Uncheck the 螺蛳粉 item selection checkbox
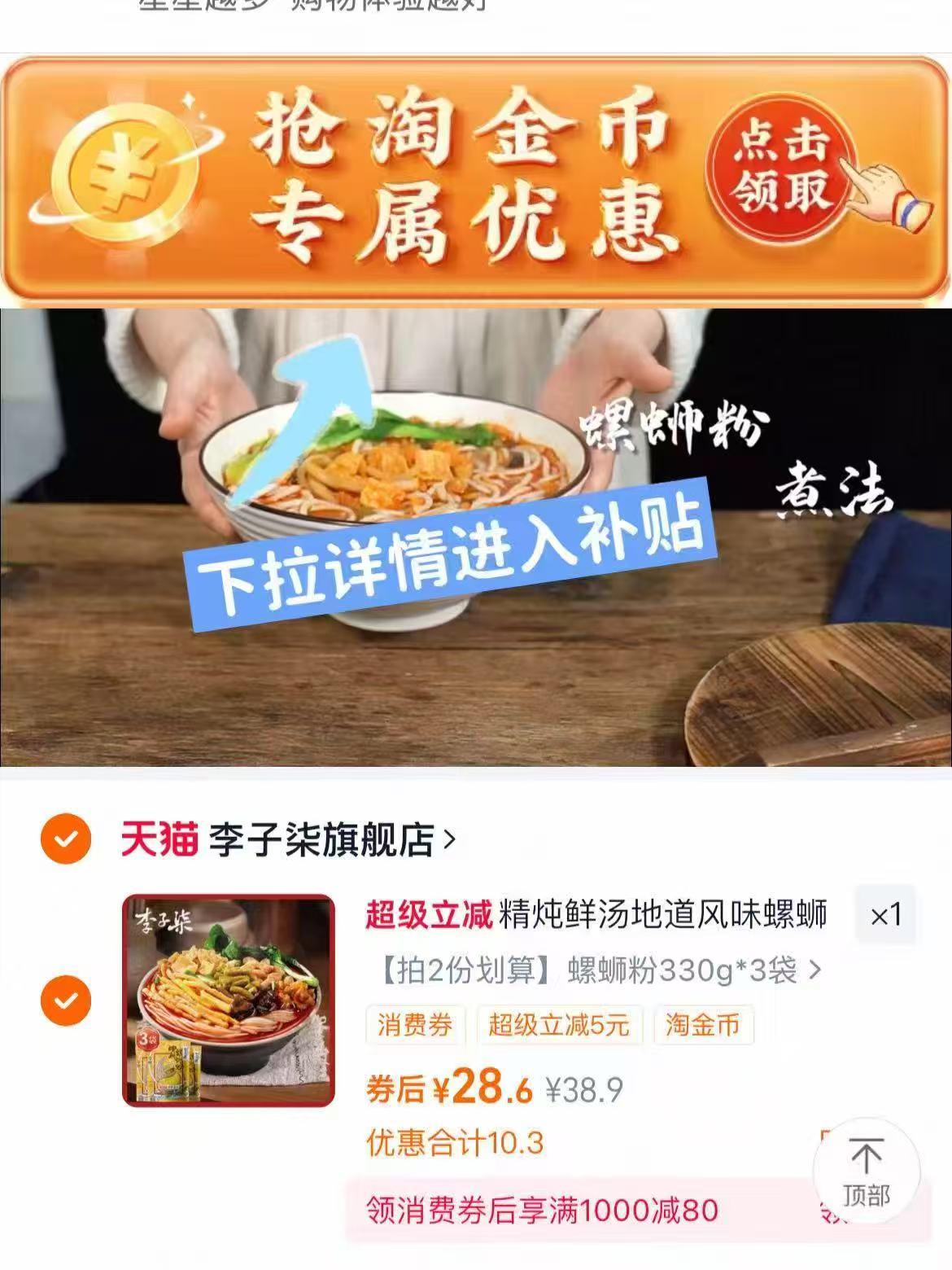 pos(67,1002)
